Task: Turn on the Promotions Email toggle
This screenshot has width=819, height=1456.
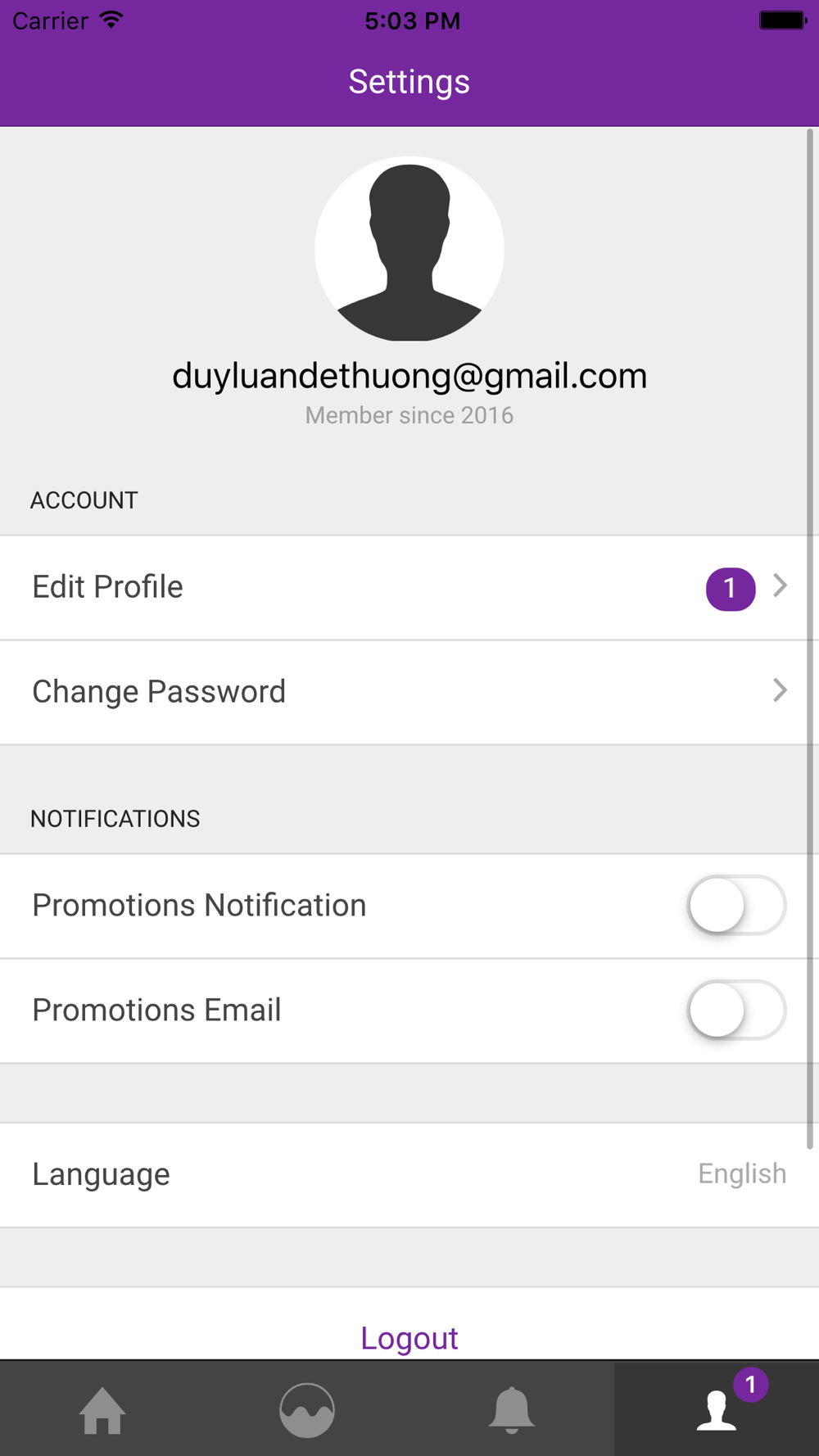Action: coord(736,1010)
